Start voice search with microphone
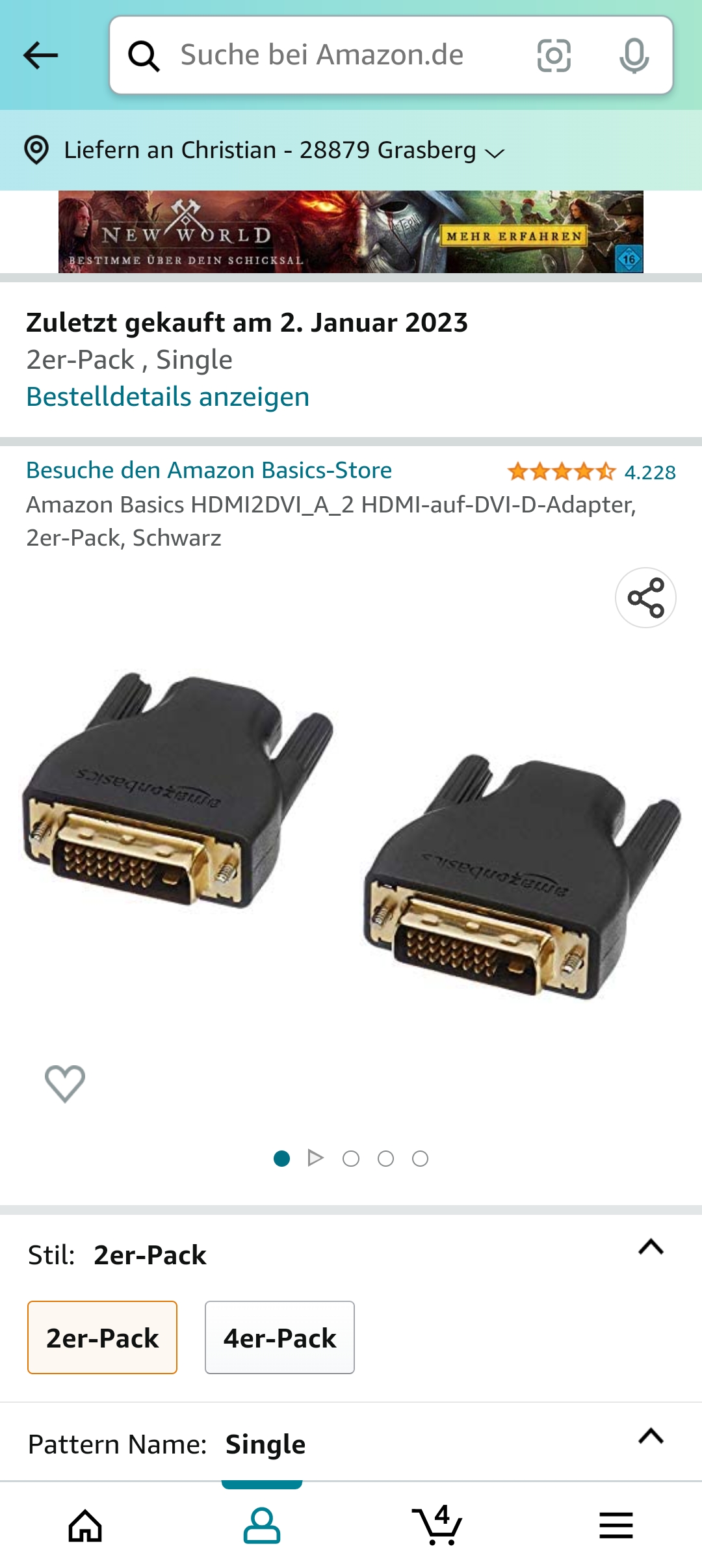The height and width of the screenshot is (1568, 702). point(634,55)
